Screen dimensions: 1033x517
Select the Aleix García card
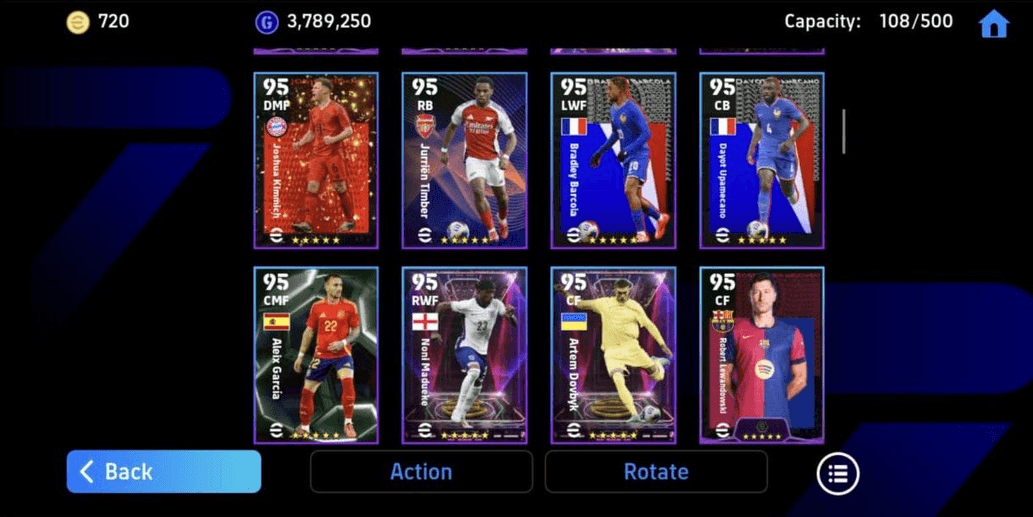click(316, 355)
